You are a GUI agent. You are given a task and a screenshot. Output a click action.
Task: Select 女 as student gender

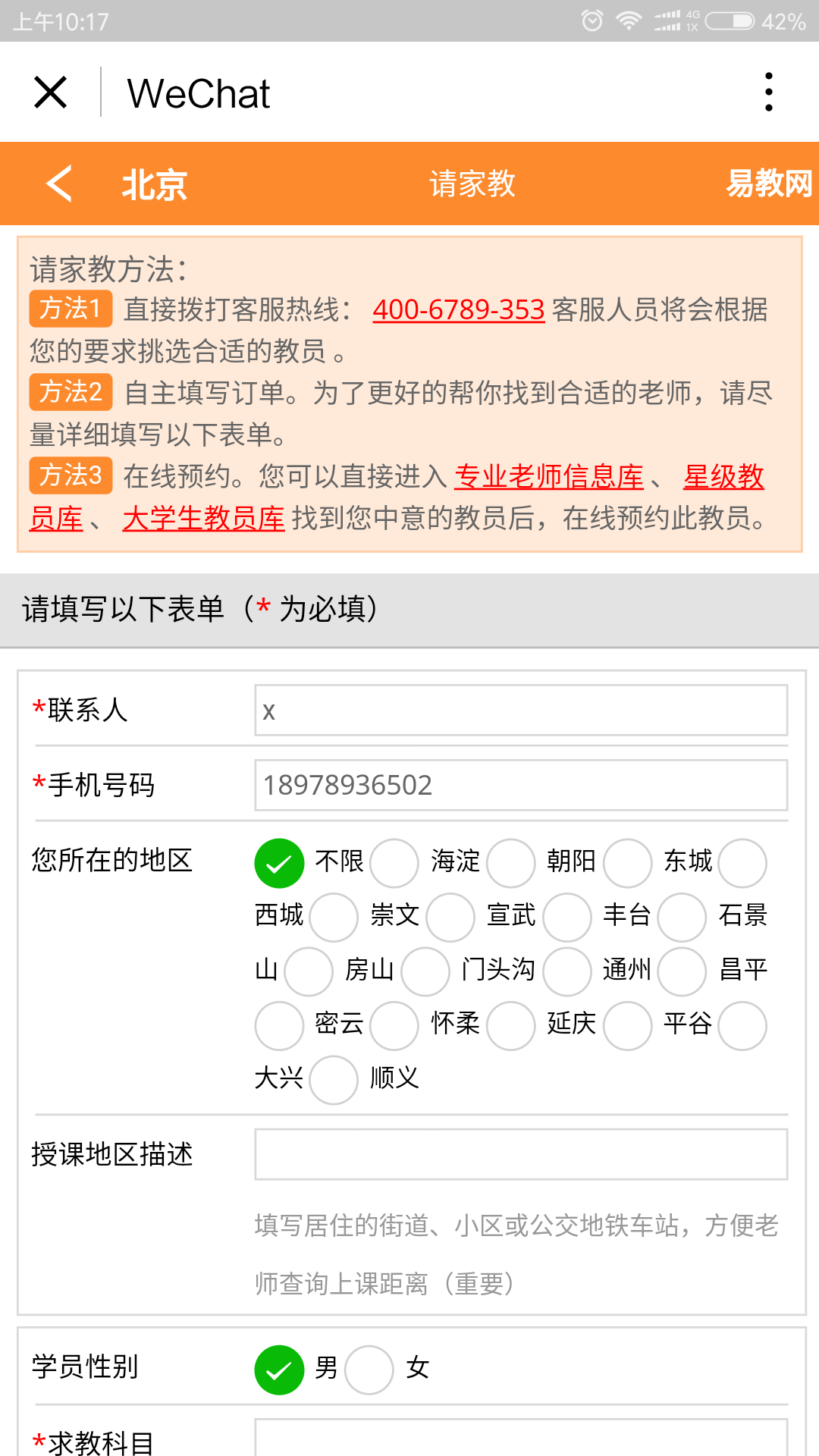tap(369, 1370)
